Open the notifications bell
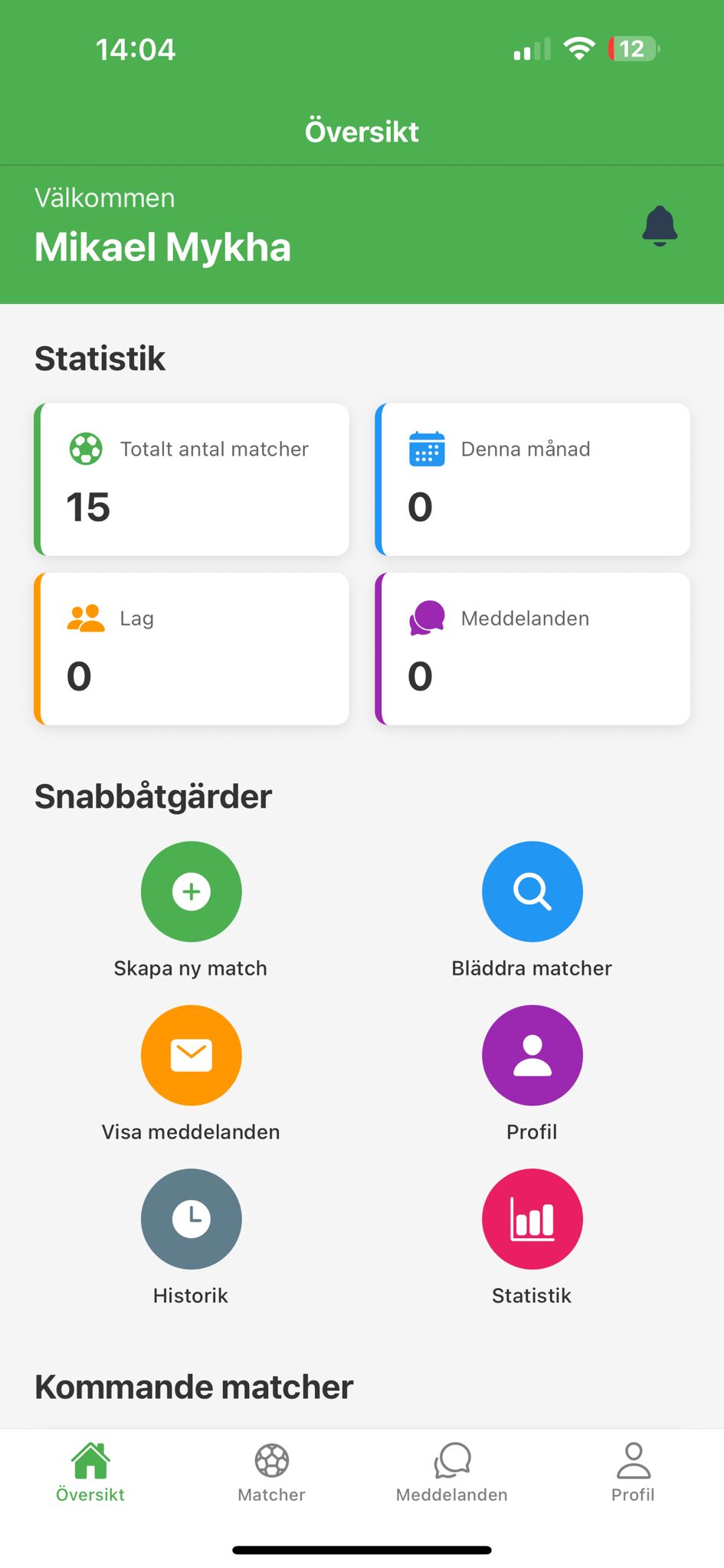 tap(660, 226)
